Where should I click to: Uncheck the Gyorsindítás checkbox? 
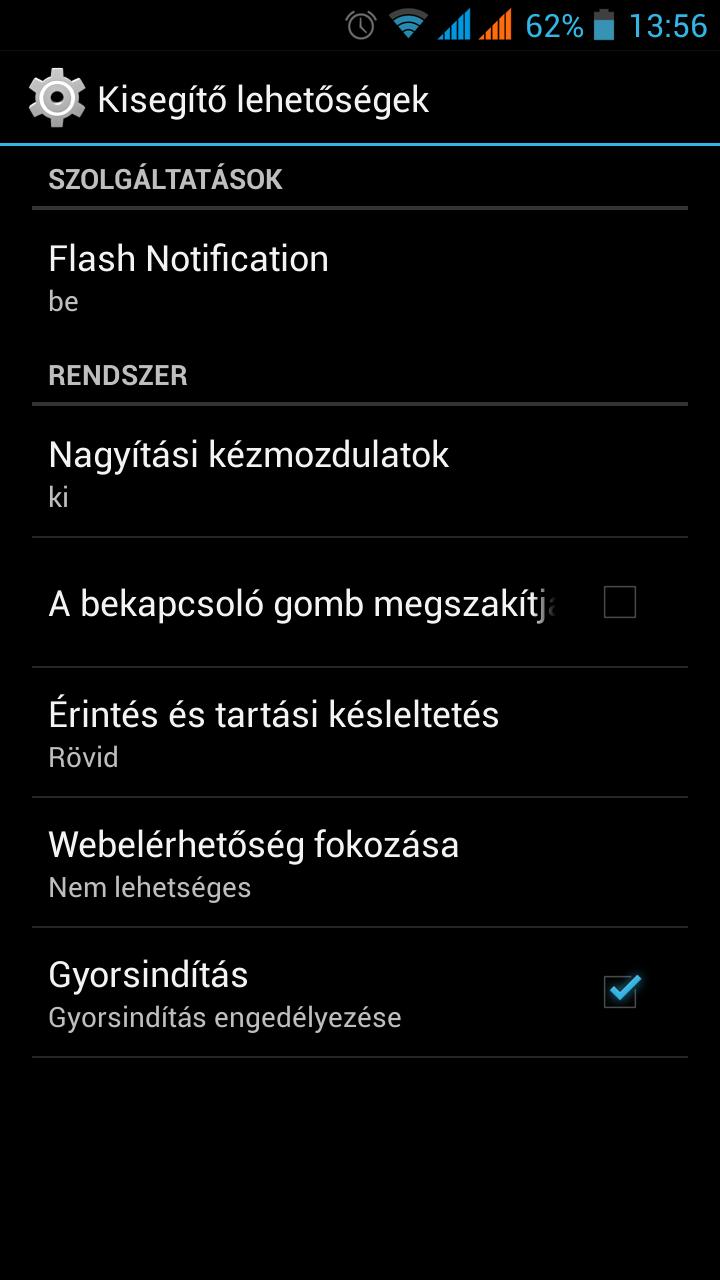(620, 992)
